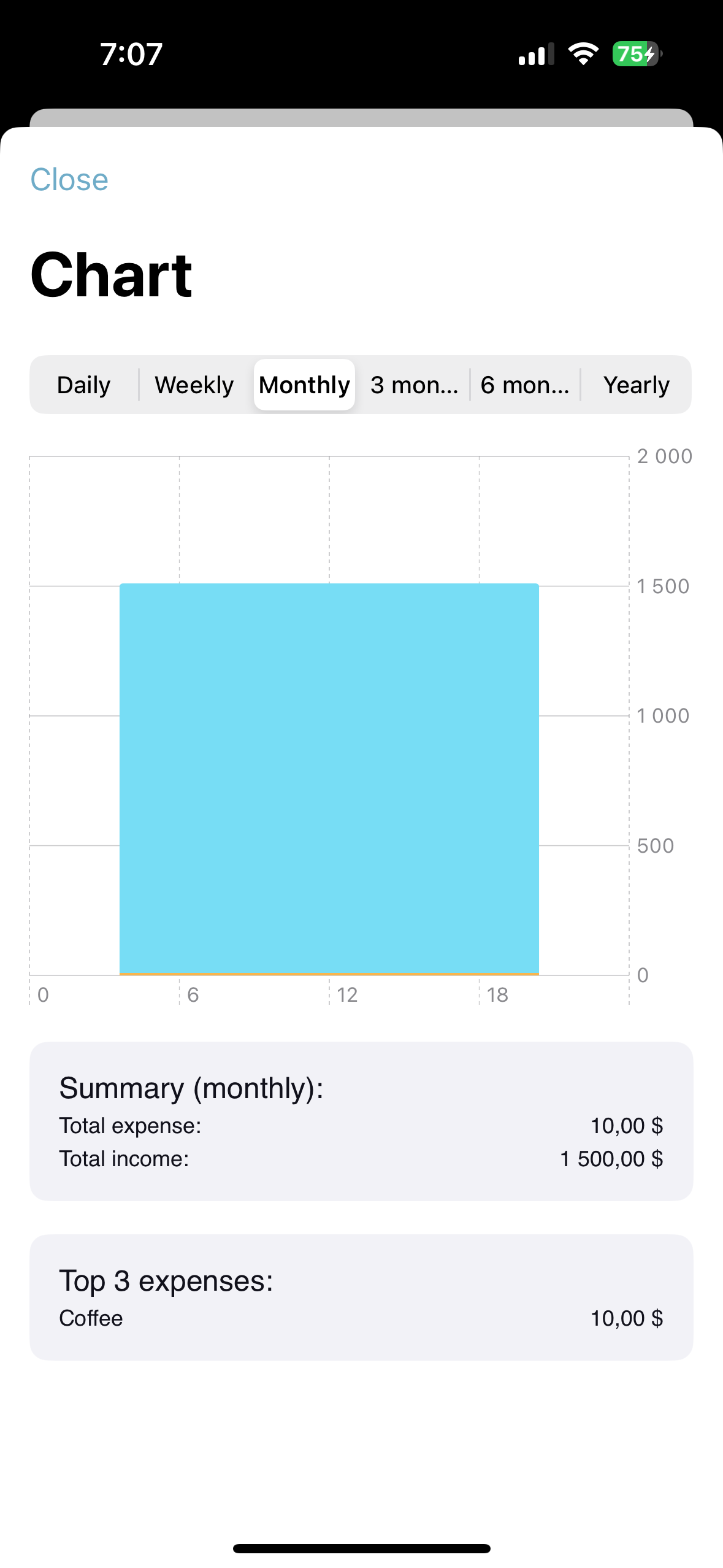Tap the Monthly segment
This screenshot has width=723, height=1568.
tap(305, 385)
